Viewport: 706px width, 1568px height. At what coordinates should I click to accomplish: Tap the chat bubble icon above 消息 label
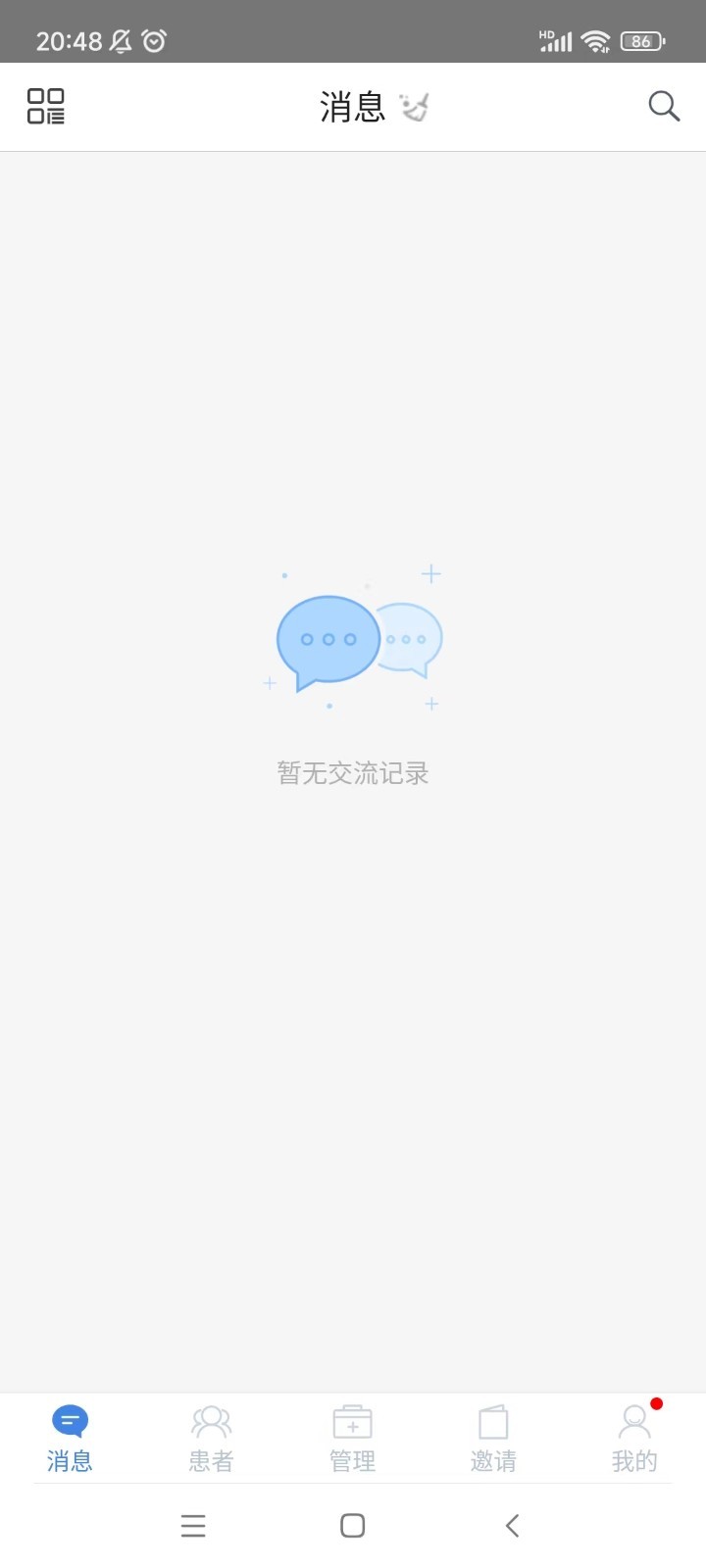(70, 1419)
